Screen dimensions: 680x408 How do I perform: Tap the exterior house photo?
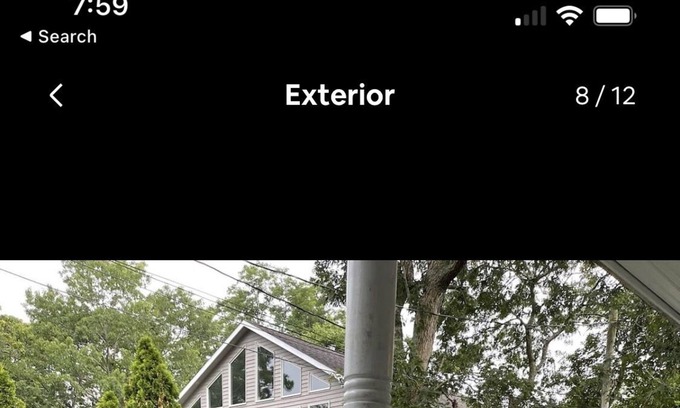coord(340,335)
